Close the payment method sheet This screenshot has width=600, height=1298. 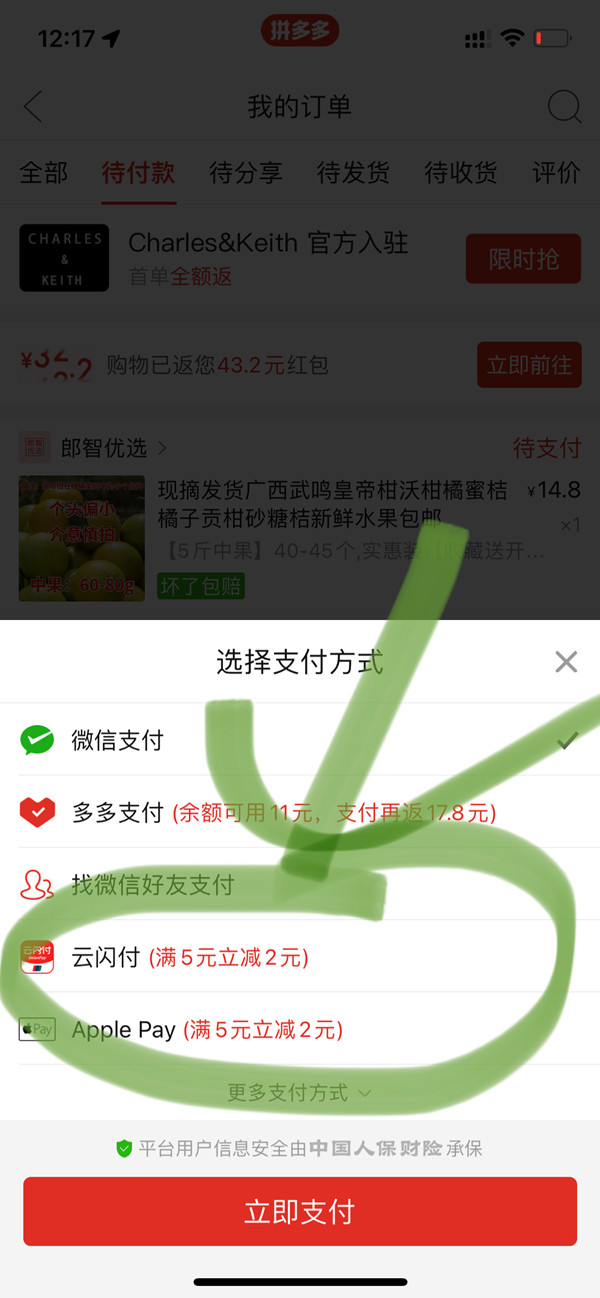[x=566, y=662]
